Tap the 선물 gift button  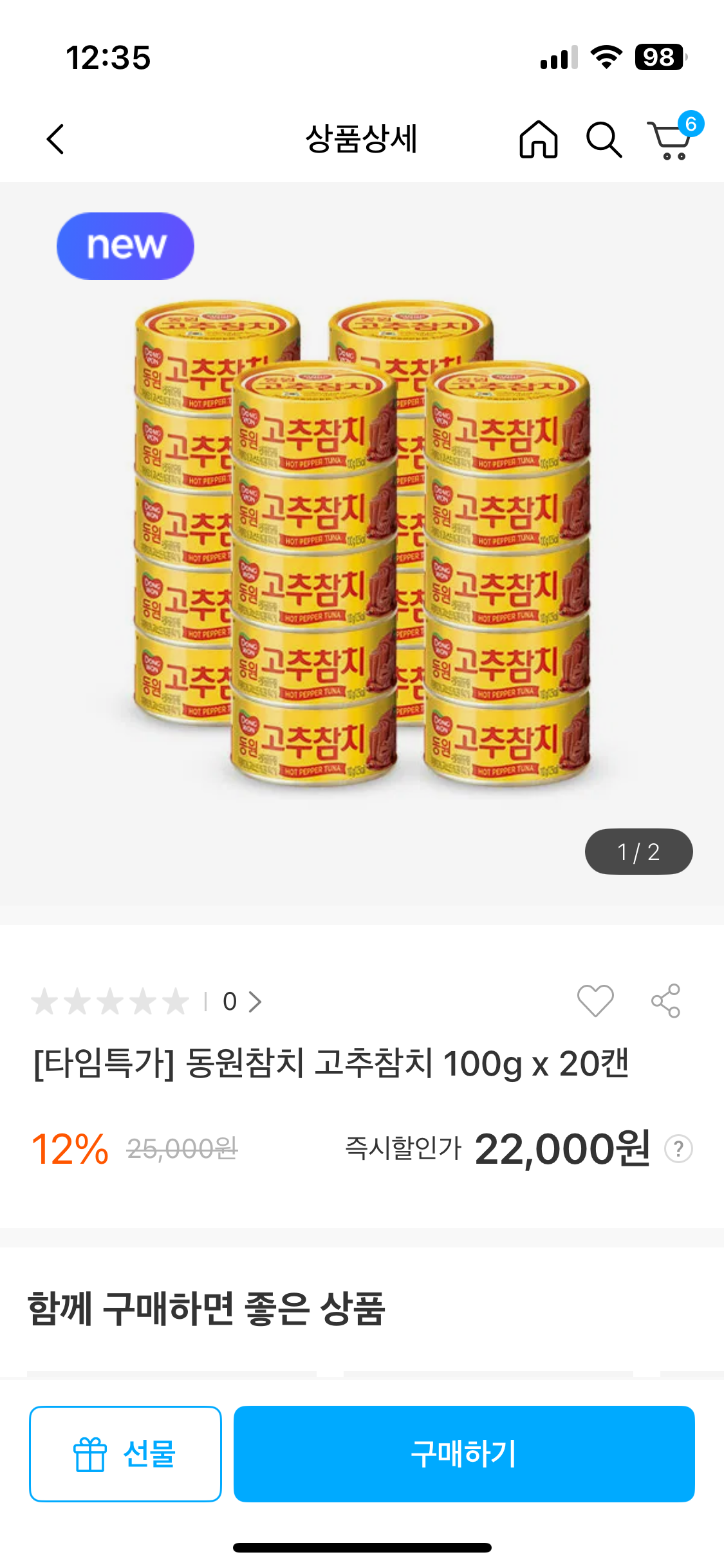[125, 1453]
